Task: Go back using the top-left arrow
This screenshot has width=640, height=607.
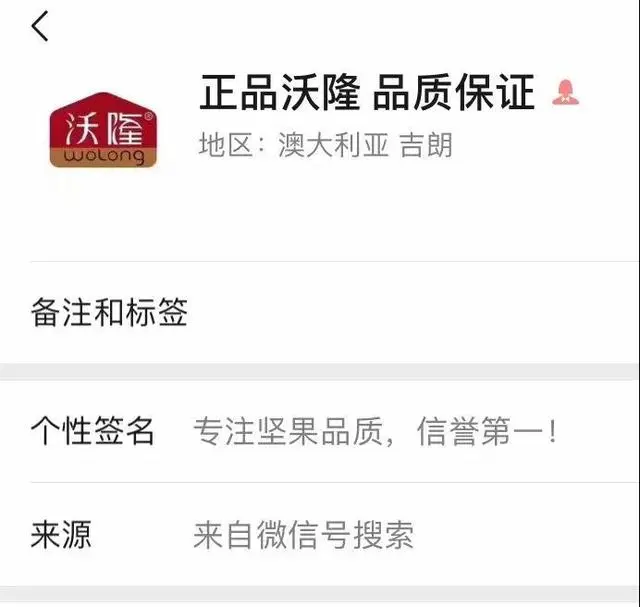Action: 40,27
